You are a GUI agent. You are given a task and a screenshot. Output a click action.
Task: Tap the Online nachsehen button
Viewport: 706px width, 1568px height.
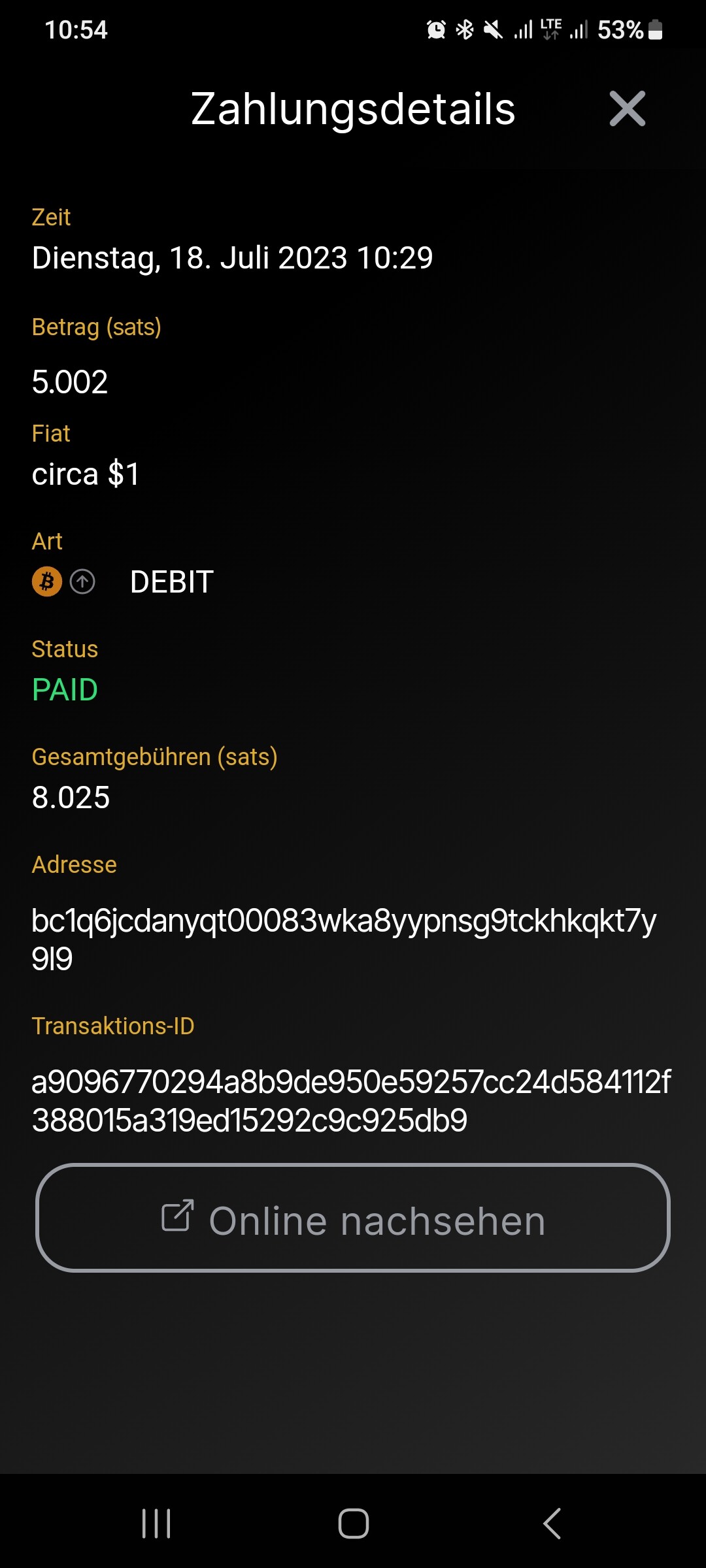click(x=353, y=1219)
